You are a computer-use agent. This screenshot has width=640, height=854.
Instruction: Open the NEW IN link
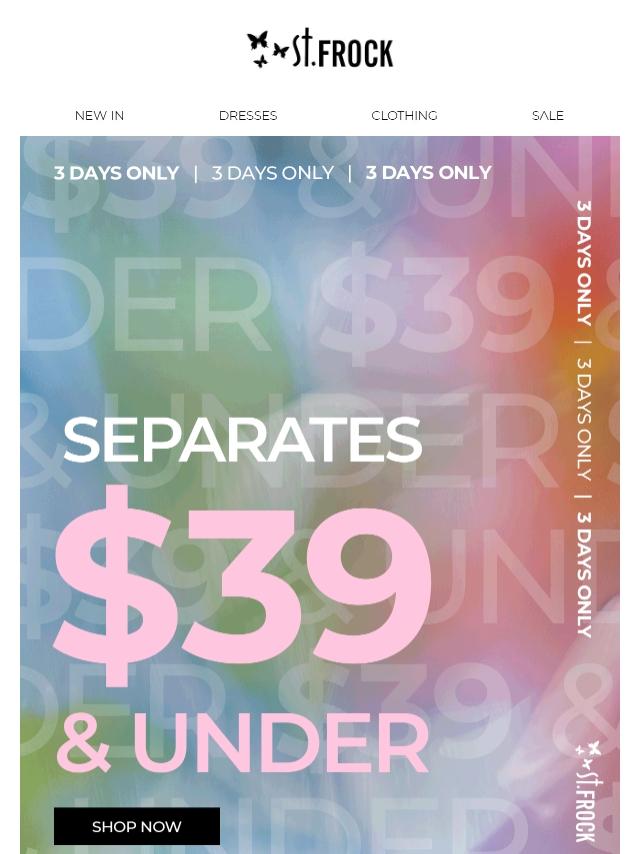point(99,116)
